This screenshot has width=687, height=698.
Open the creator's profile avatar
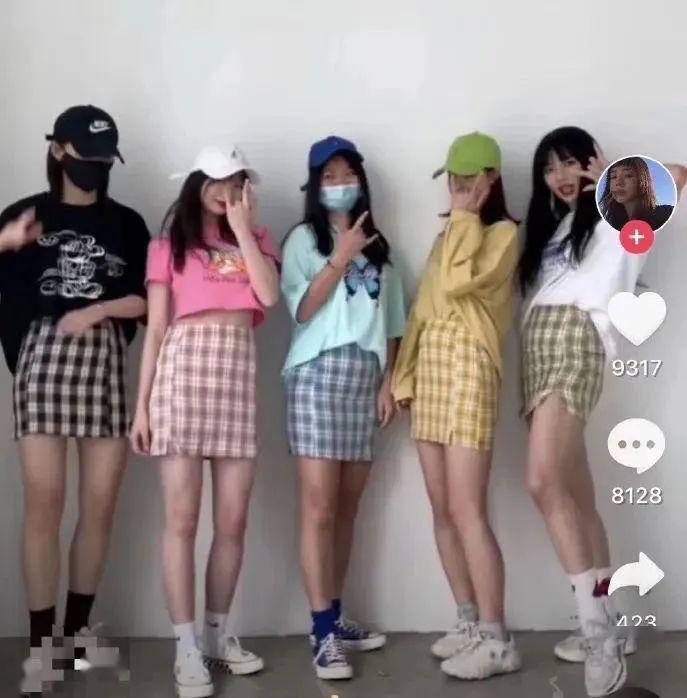(x=636, y=193)
